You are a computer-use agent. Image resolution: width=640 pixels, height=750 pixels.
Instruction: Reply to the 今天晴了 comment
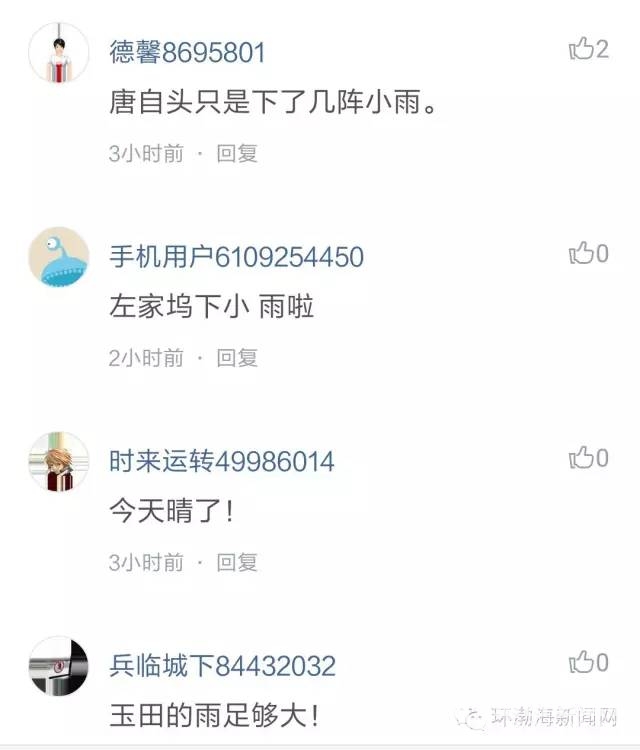[x=237, y=562]
